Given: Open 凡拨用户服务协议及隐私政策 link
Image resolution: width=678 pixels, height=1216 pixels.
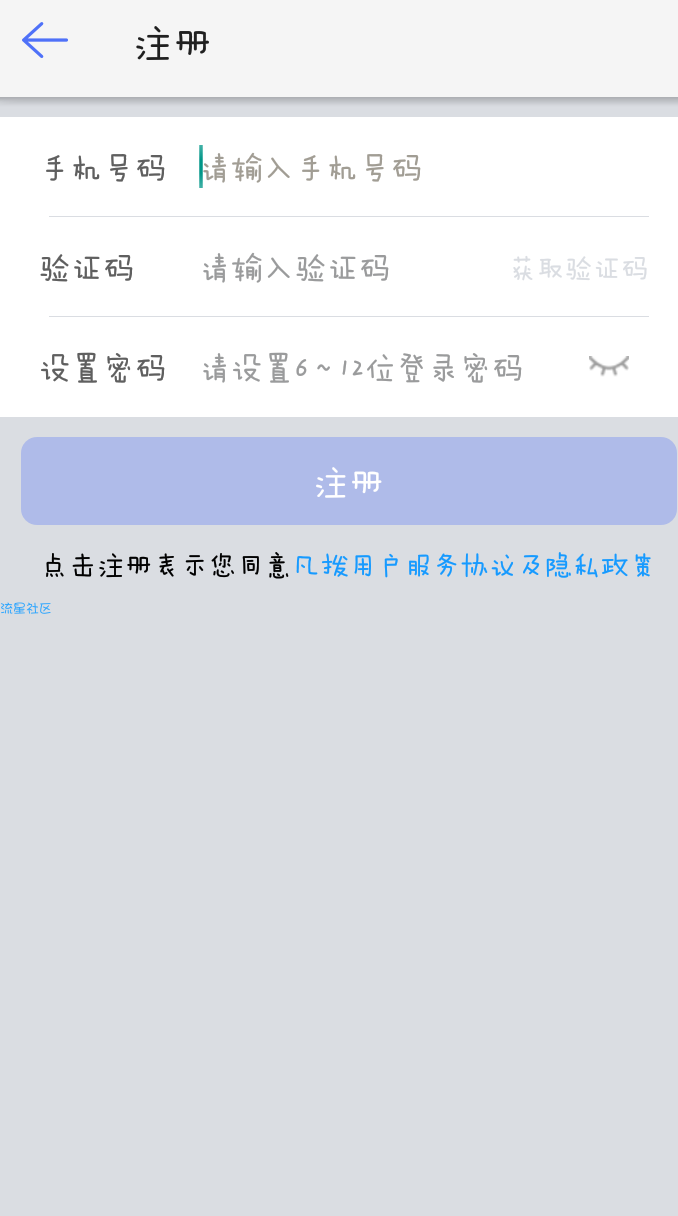Looking at the screenshot, I should coord(473,566).
